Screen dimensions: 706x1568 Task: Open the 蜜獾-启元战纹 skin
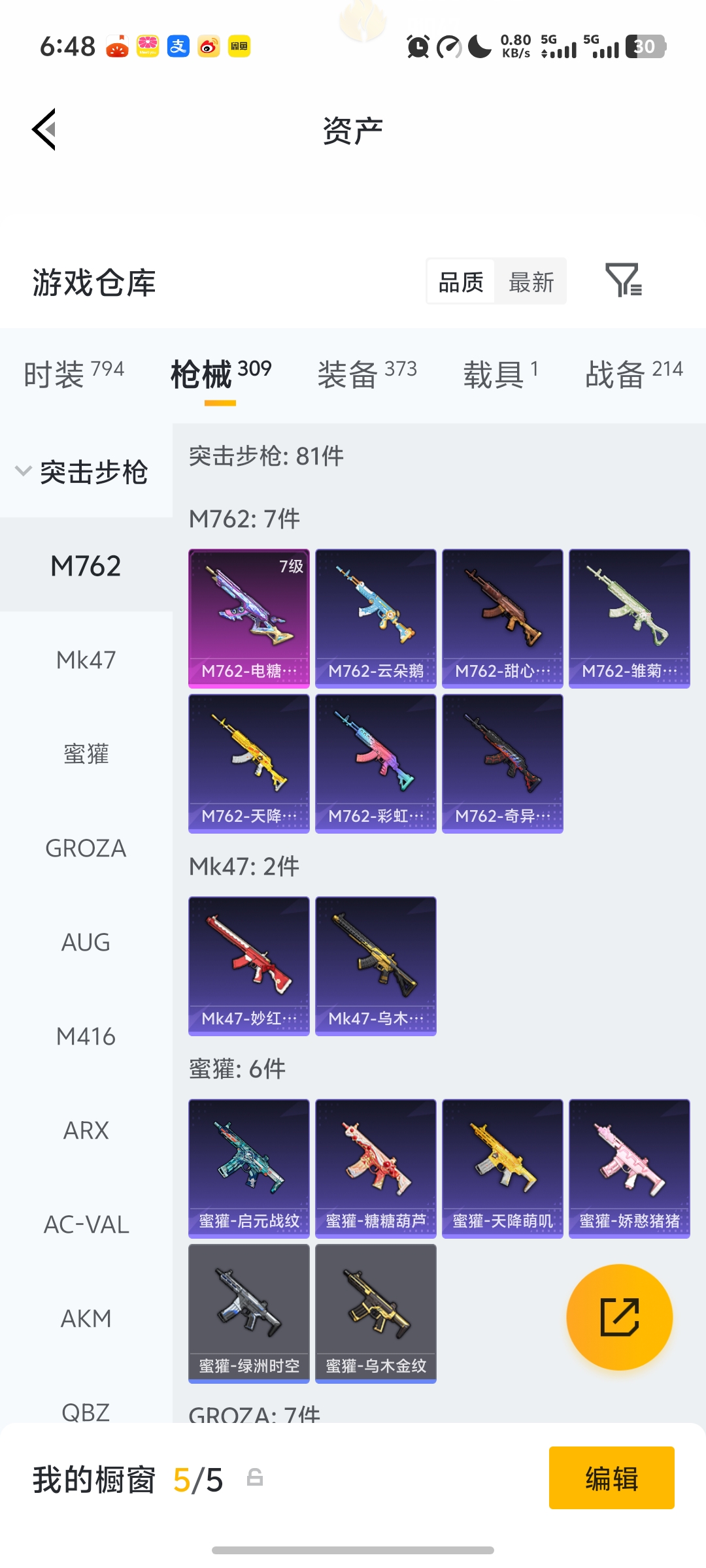click(x=249, y=1168)
